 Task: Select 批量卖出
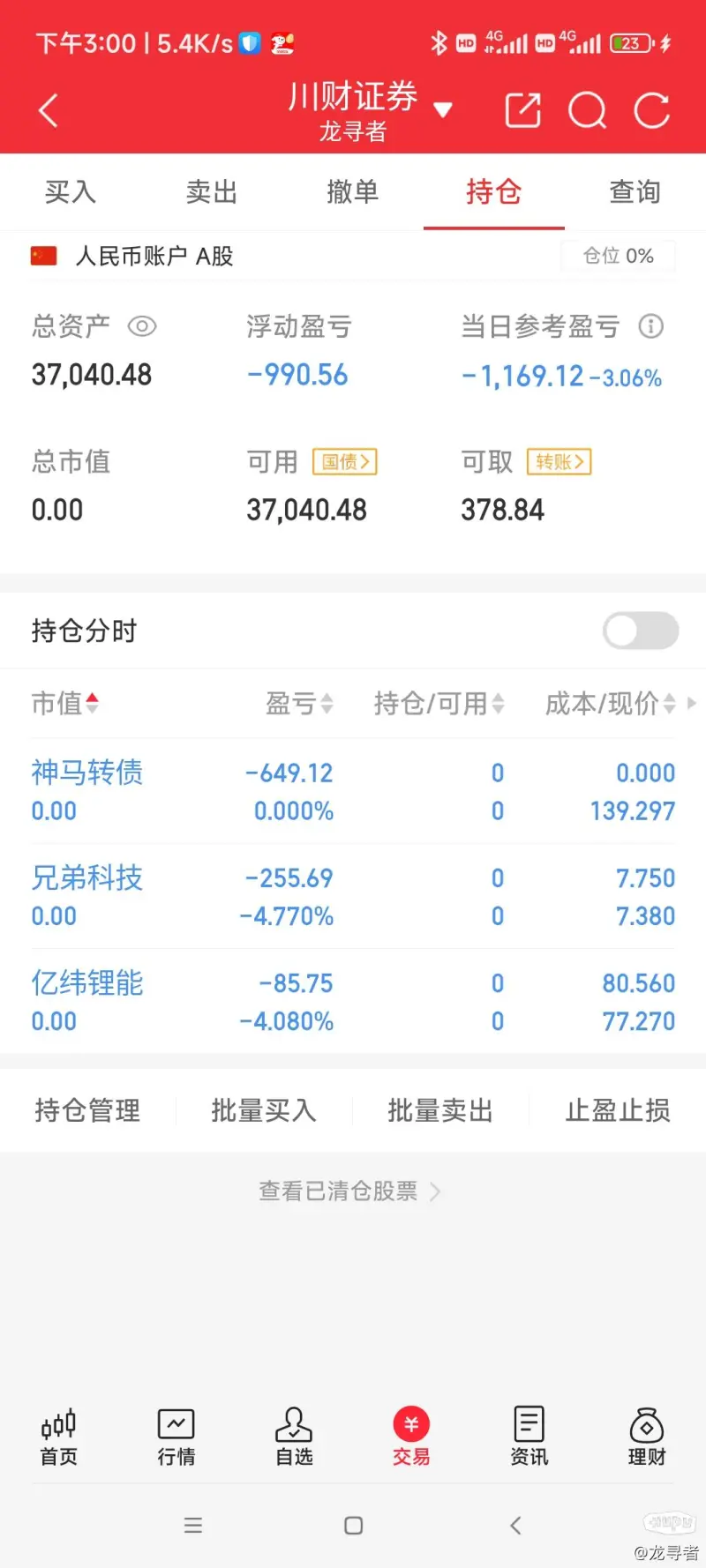(x=440, y=1110)
